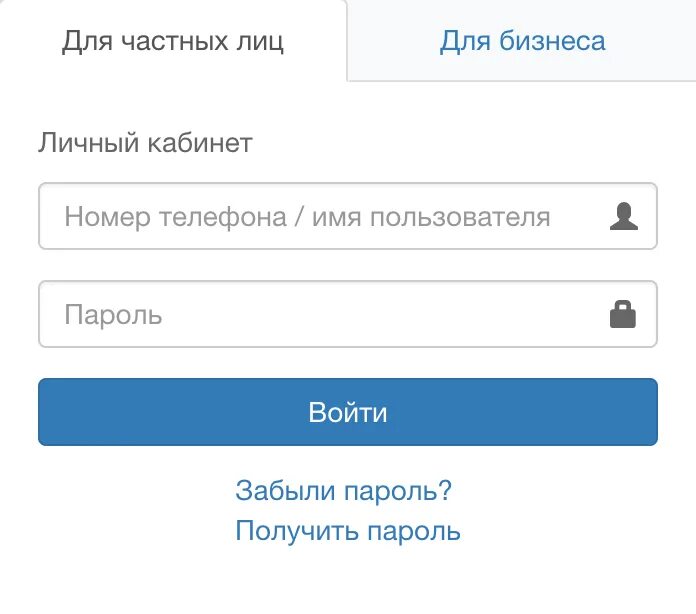Tap the blue Войти button
The width and height of the screenshot is (696, 614).
348,412
